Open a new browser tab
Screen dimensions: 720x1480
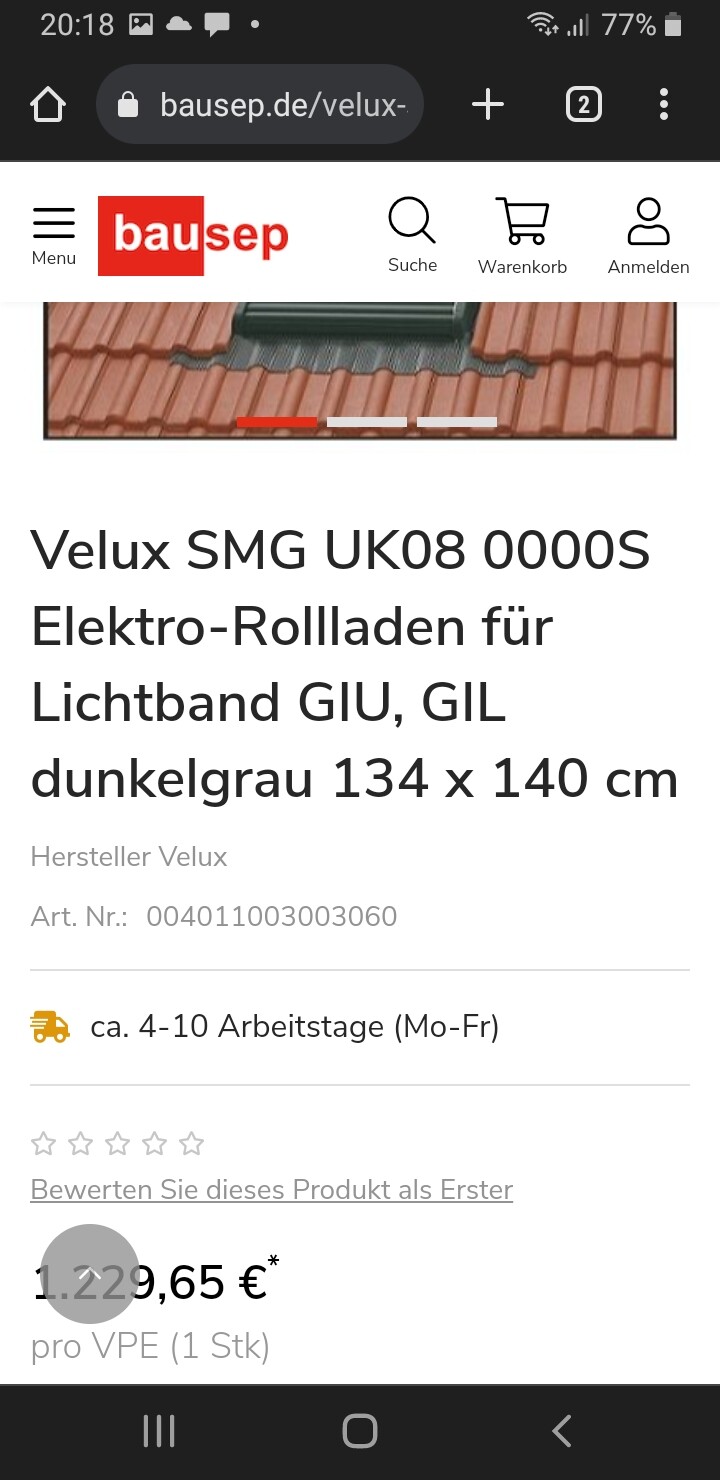pyautogui.click(x=488, y=105)
